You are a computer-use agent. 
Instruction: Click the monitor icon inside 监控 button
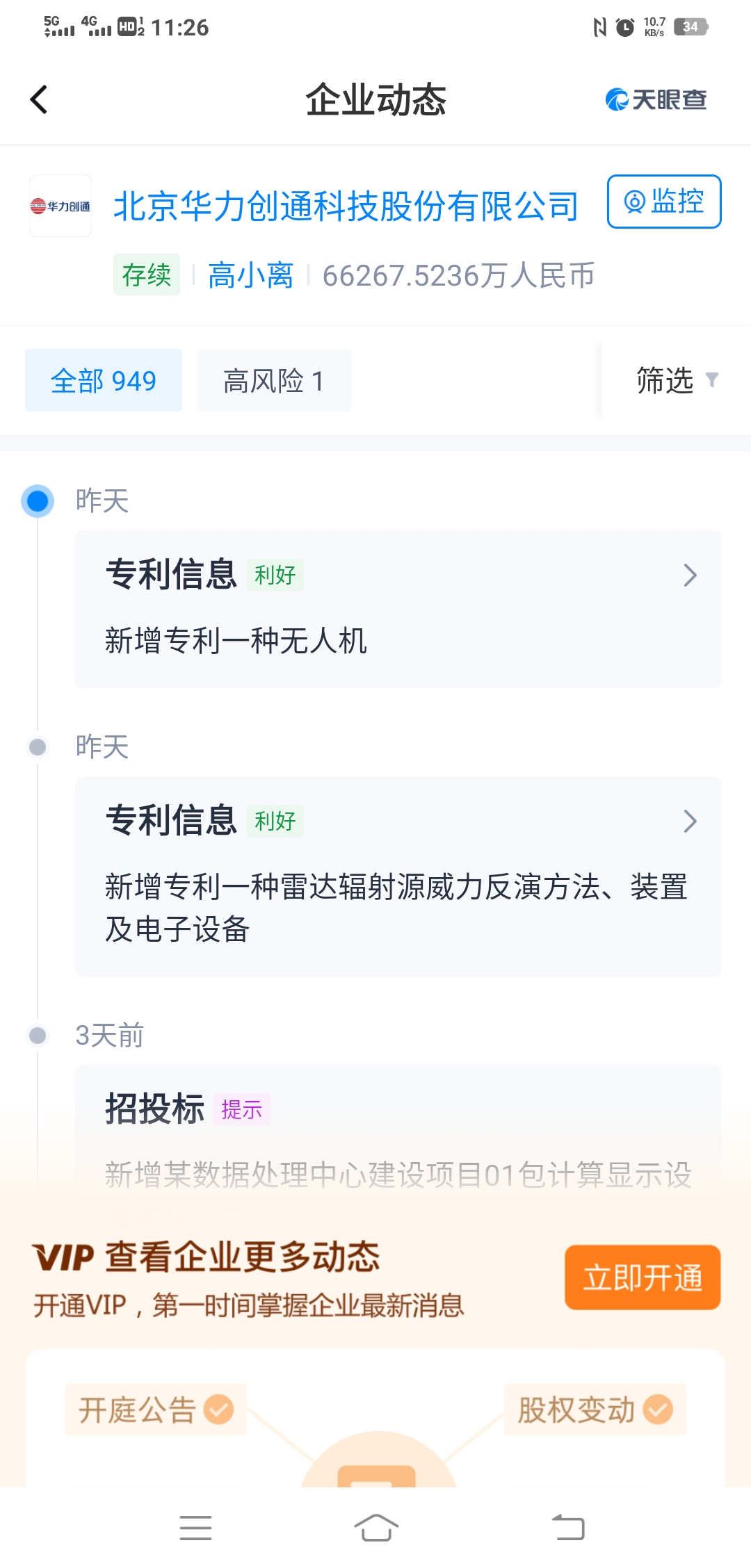pos(633,202)
